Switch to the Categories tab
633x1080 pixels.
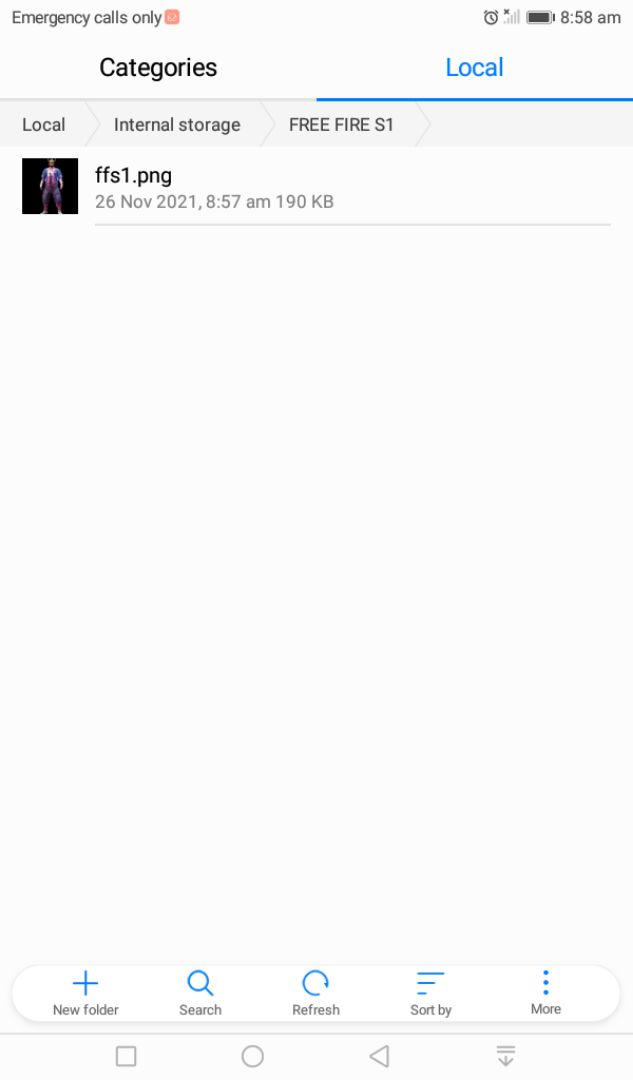pos(158,68)
